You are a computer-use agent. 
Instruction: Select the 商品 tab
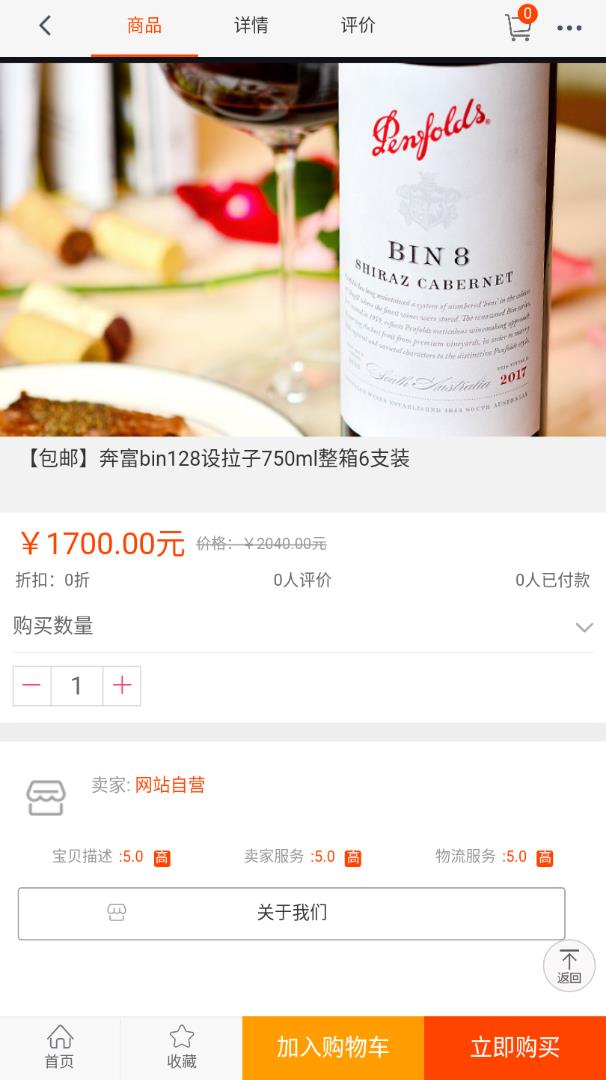pyautogui.click(x=144, y=27)
